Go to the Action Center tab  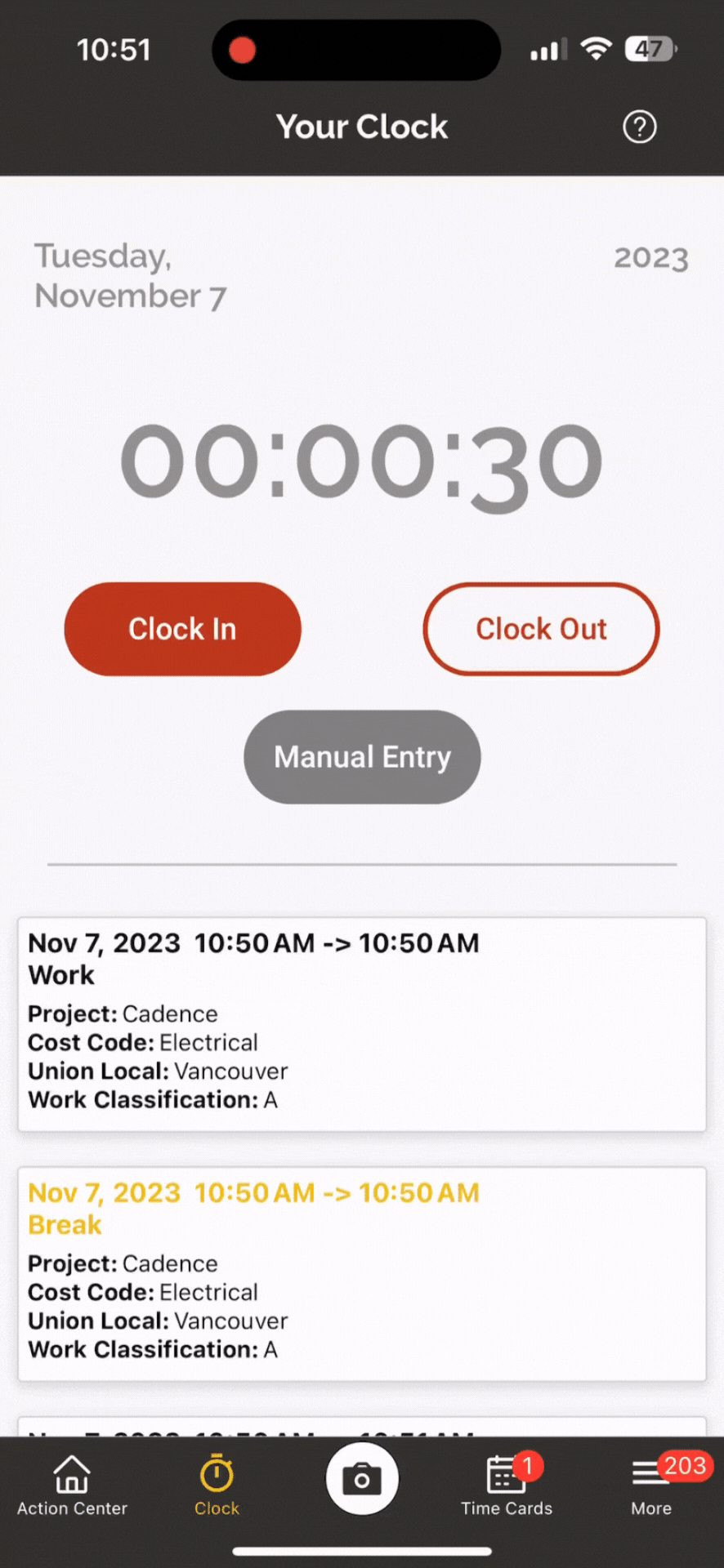[72, 1486]
